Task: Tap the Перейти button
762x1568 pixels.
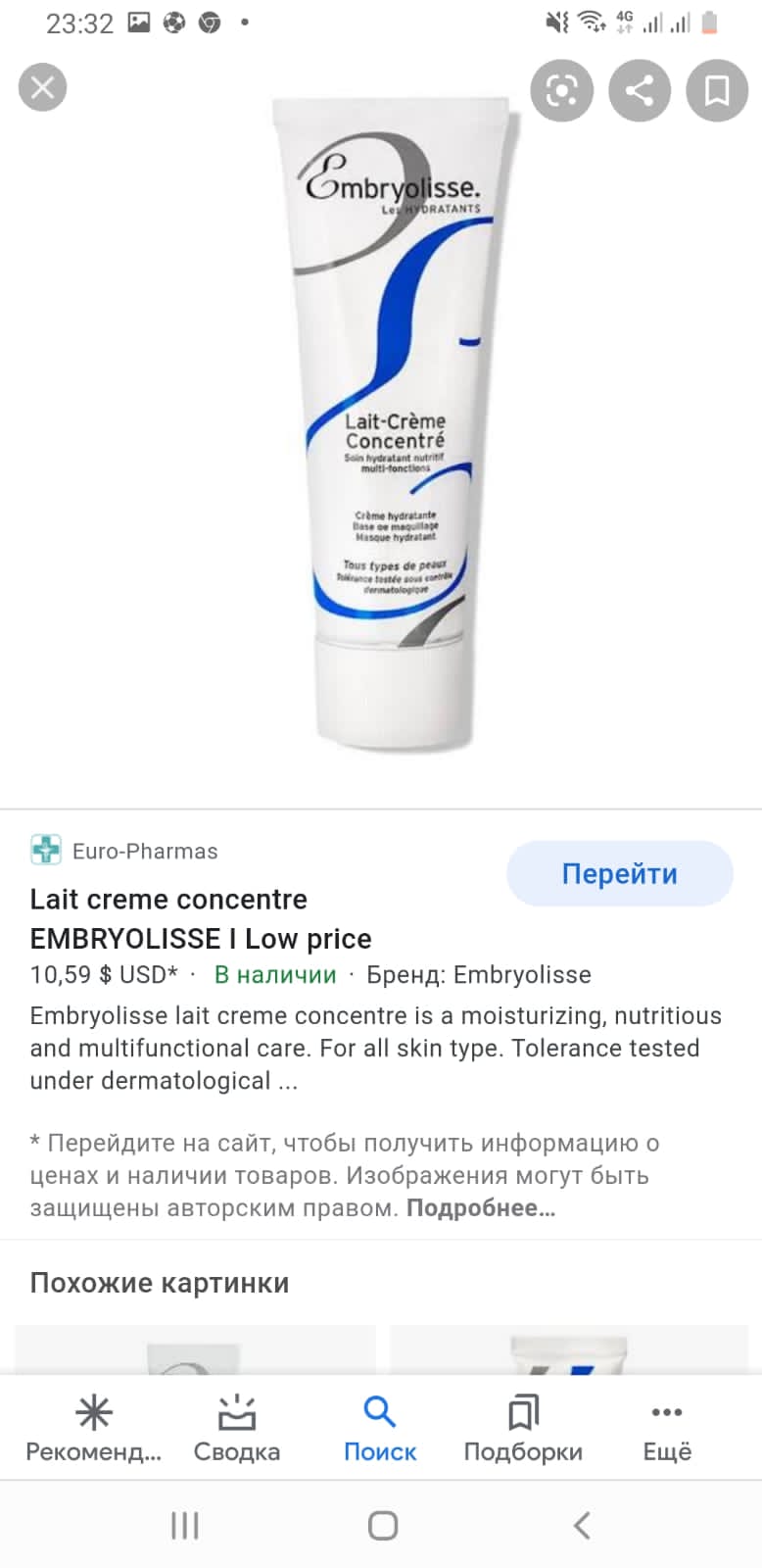Action: point(619,873)
